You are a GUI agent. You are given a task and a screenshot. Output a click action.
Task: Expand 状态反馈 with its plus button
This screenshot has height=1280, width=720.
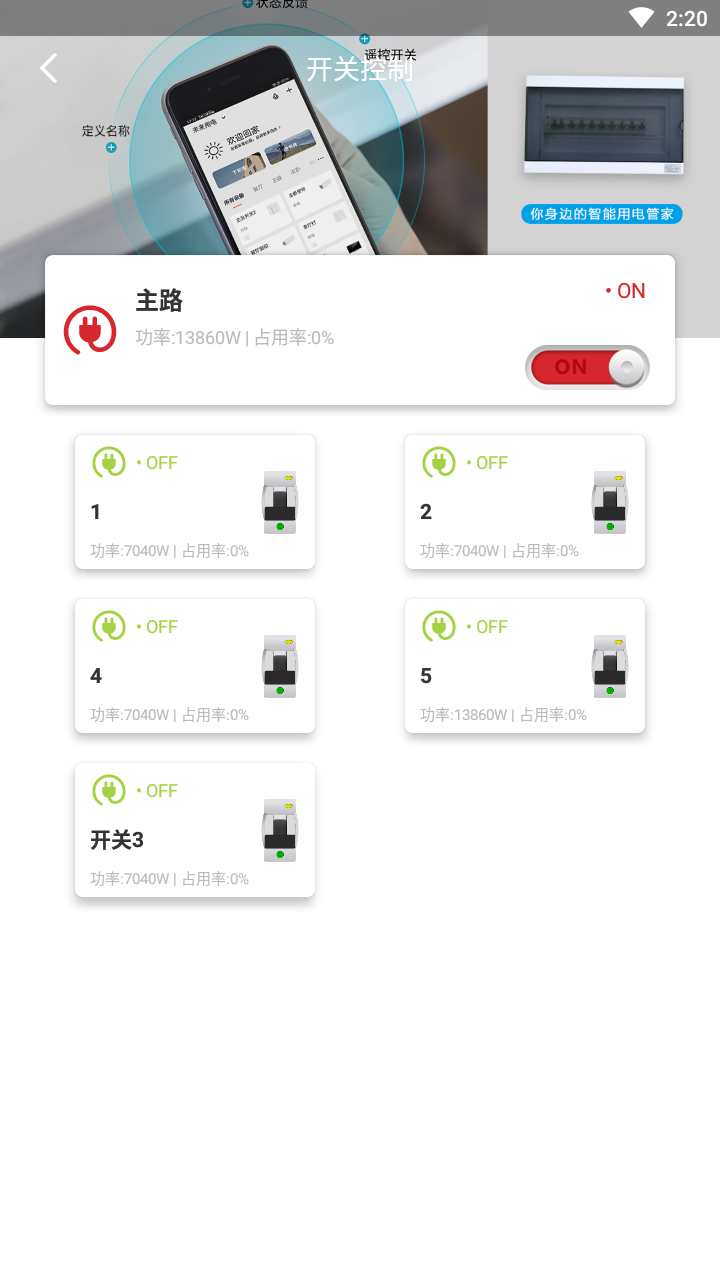pyautogui.click(x=247, y=4)
